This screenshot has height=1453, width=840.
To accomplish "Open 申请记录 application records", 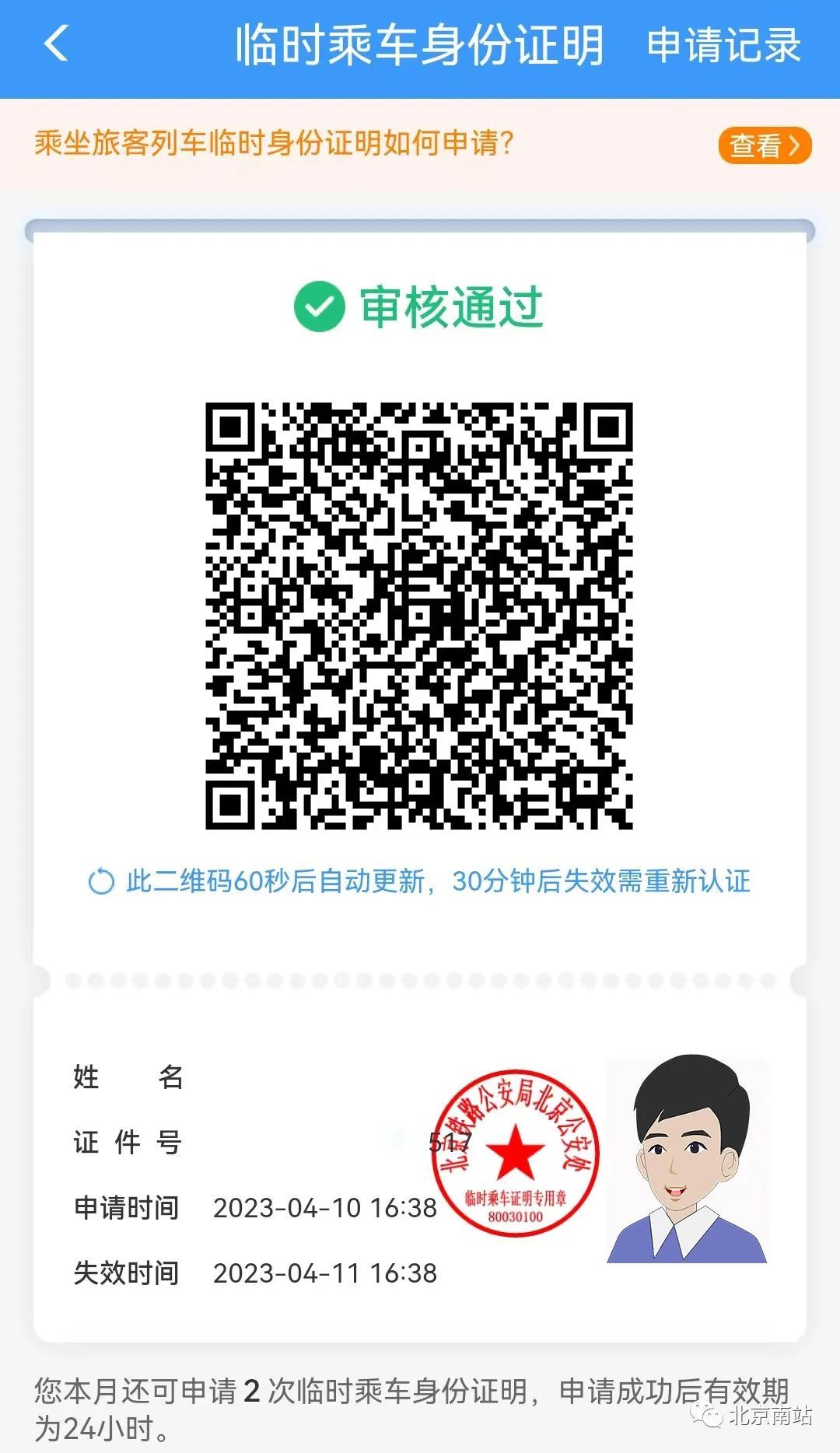I will coord(723,45).
